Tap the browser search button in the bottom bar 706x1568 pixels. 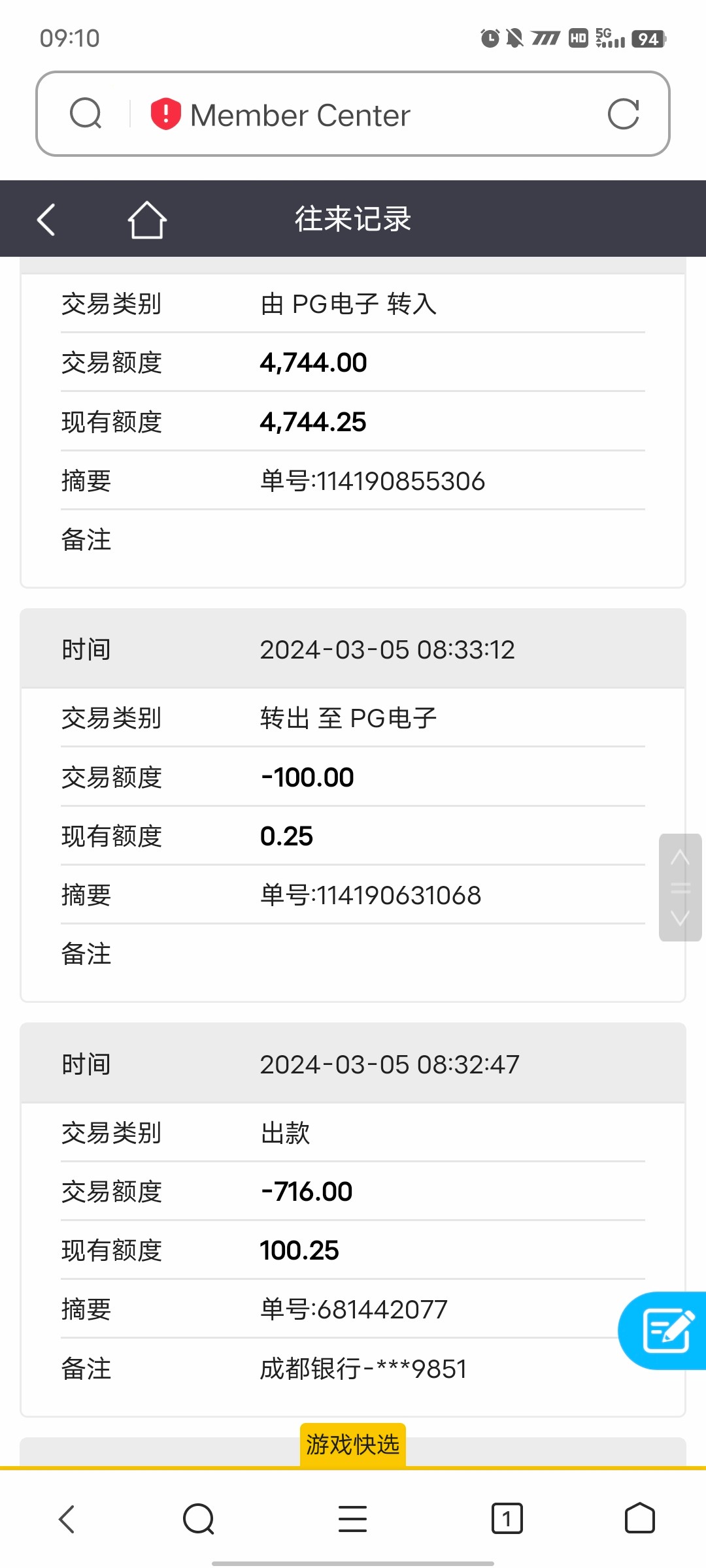click(x=199, y=1518)
